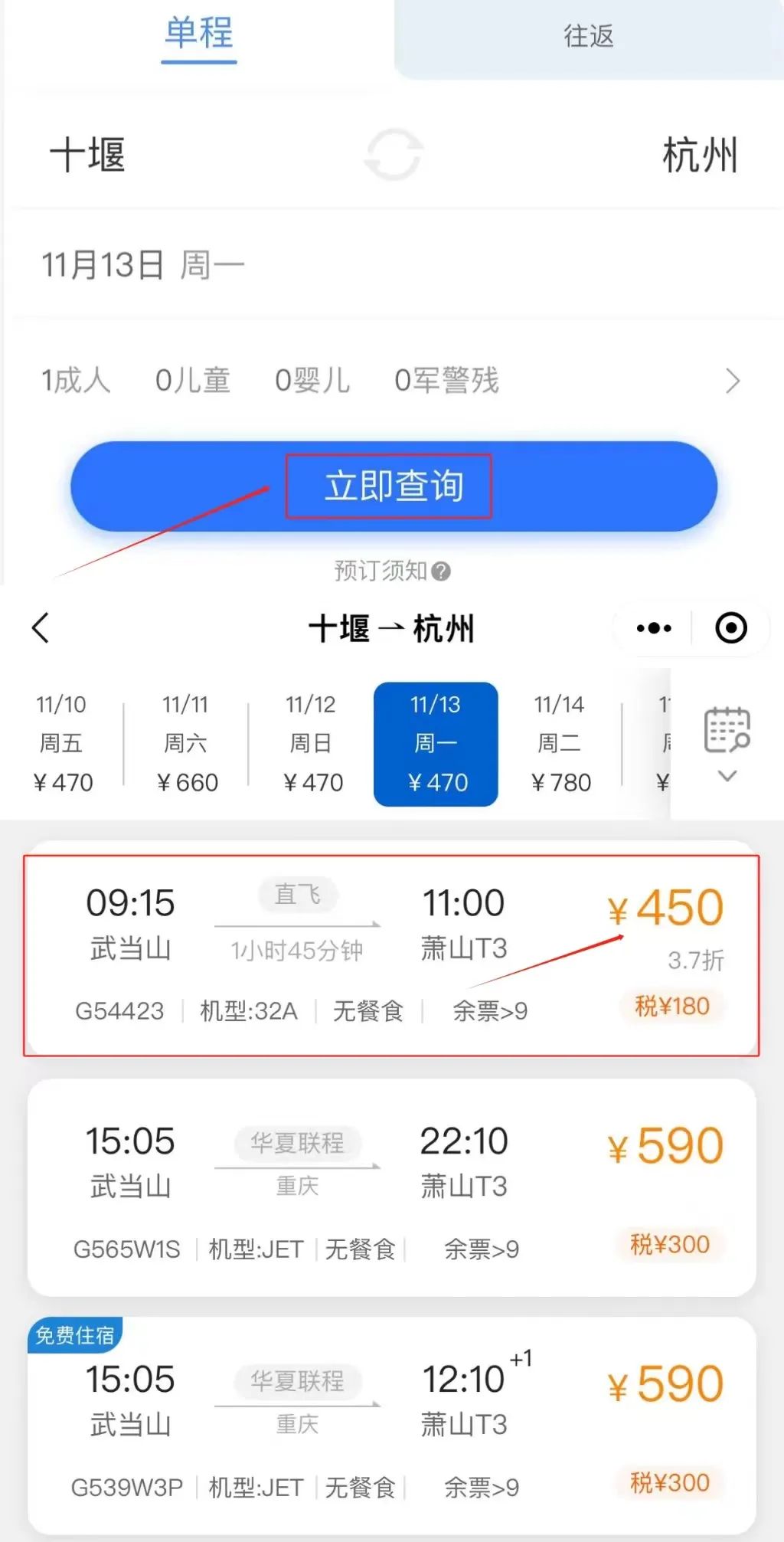Select date 11/10 周五 ¥470
This screenshot has width=784, height=1542.
pos(62,743)
